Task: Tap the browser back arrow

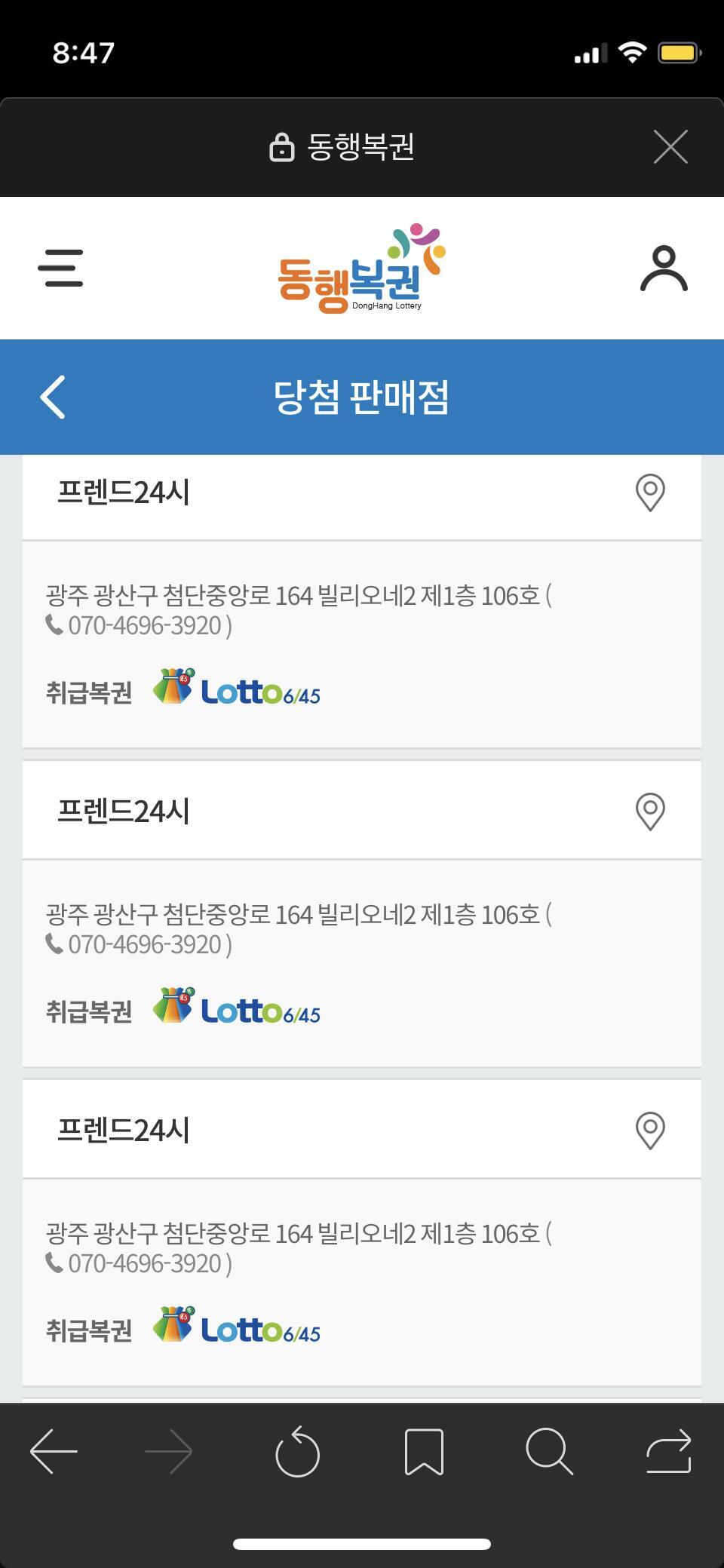Action: [54, 1451]
